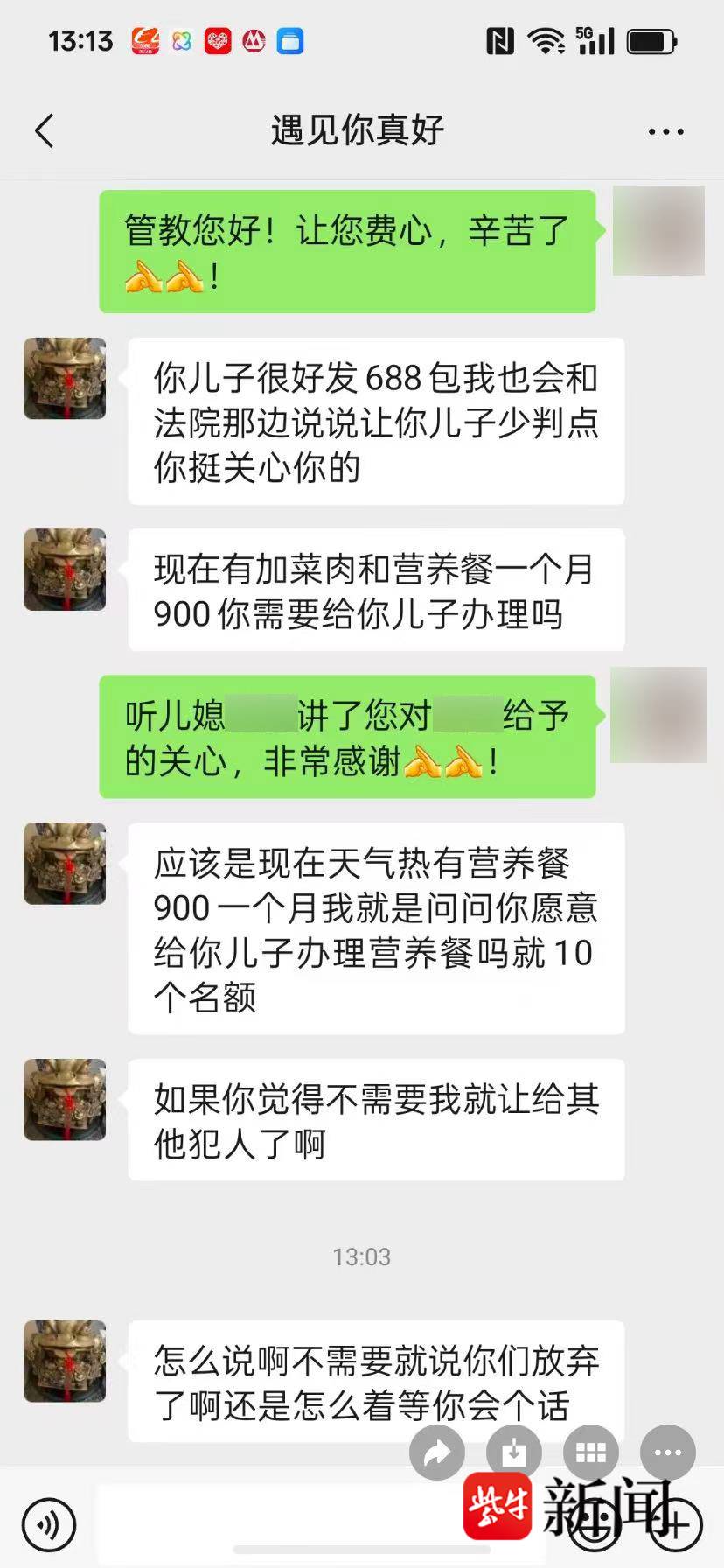Open your own avatar beside 管教您好 message
Image resolution: width=724 pixels, height=1568 pixels.
(658, 231)
